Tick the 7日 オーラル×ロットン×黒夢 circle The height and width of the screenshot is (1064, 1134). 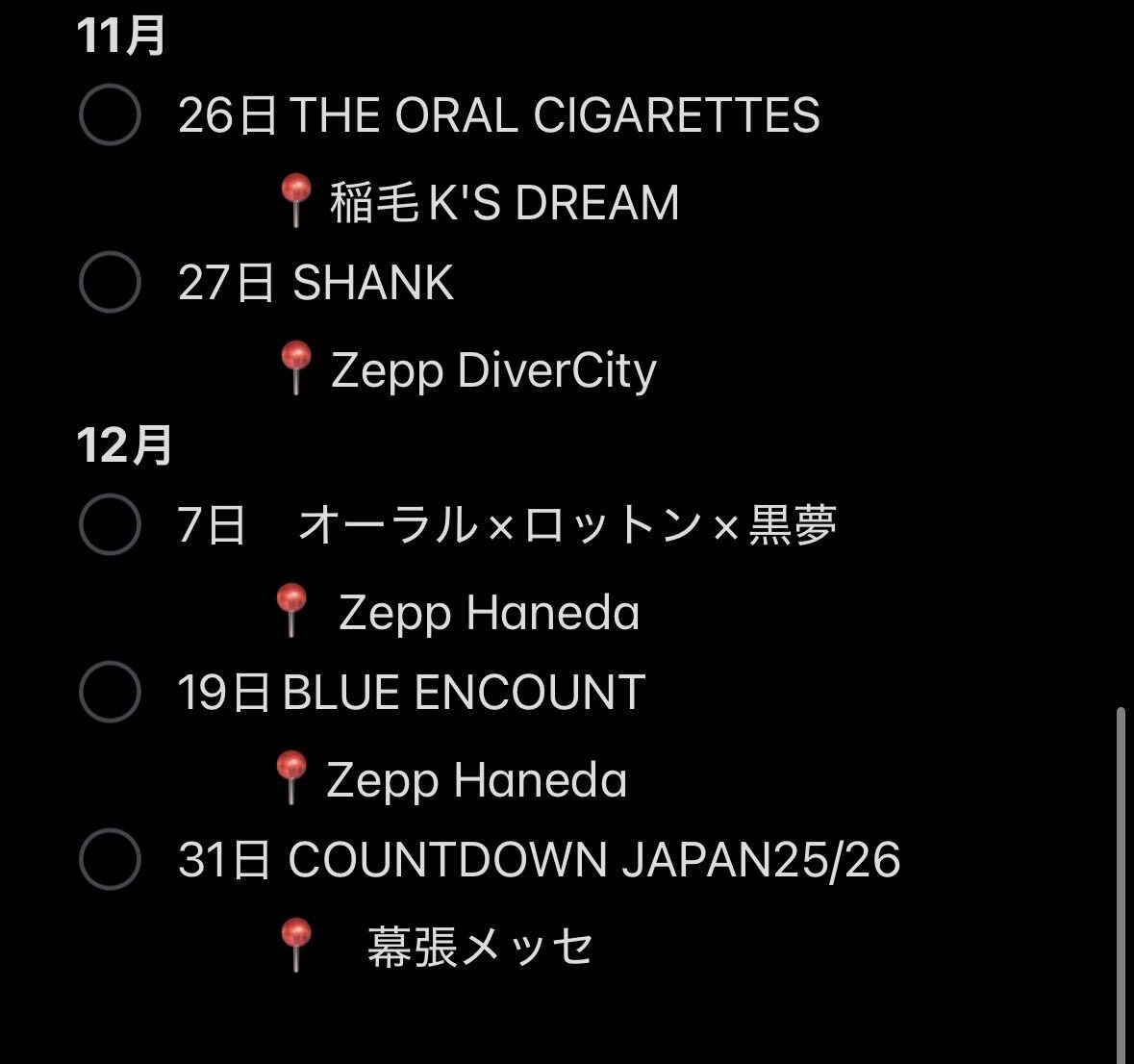click(110, 524)
